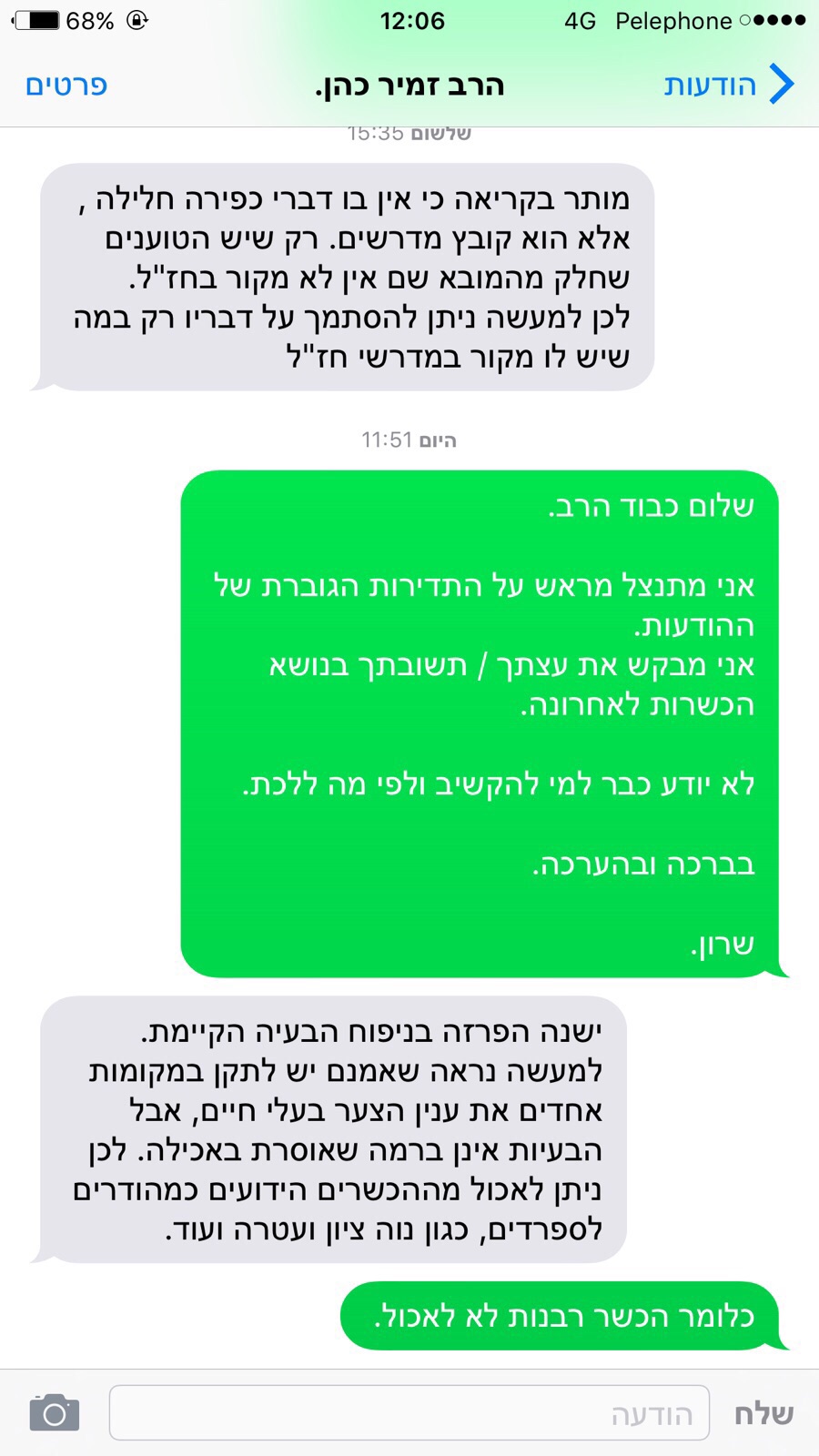Send the message with שלח
This screenshot has height=1456, width=819.
coord(763,1413)
